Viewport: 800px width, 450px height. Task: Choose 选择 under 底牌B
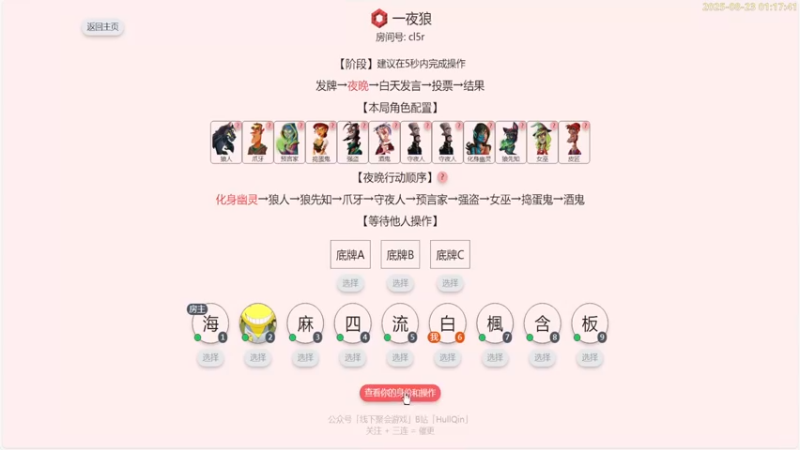pyautogui.click(x=400, y=284)
